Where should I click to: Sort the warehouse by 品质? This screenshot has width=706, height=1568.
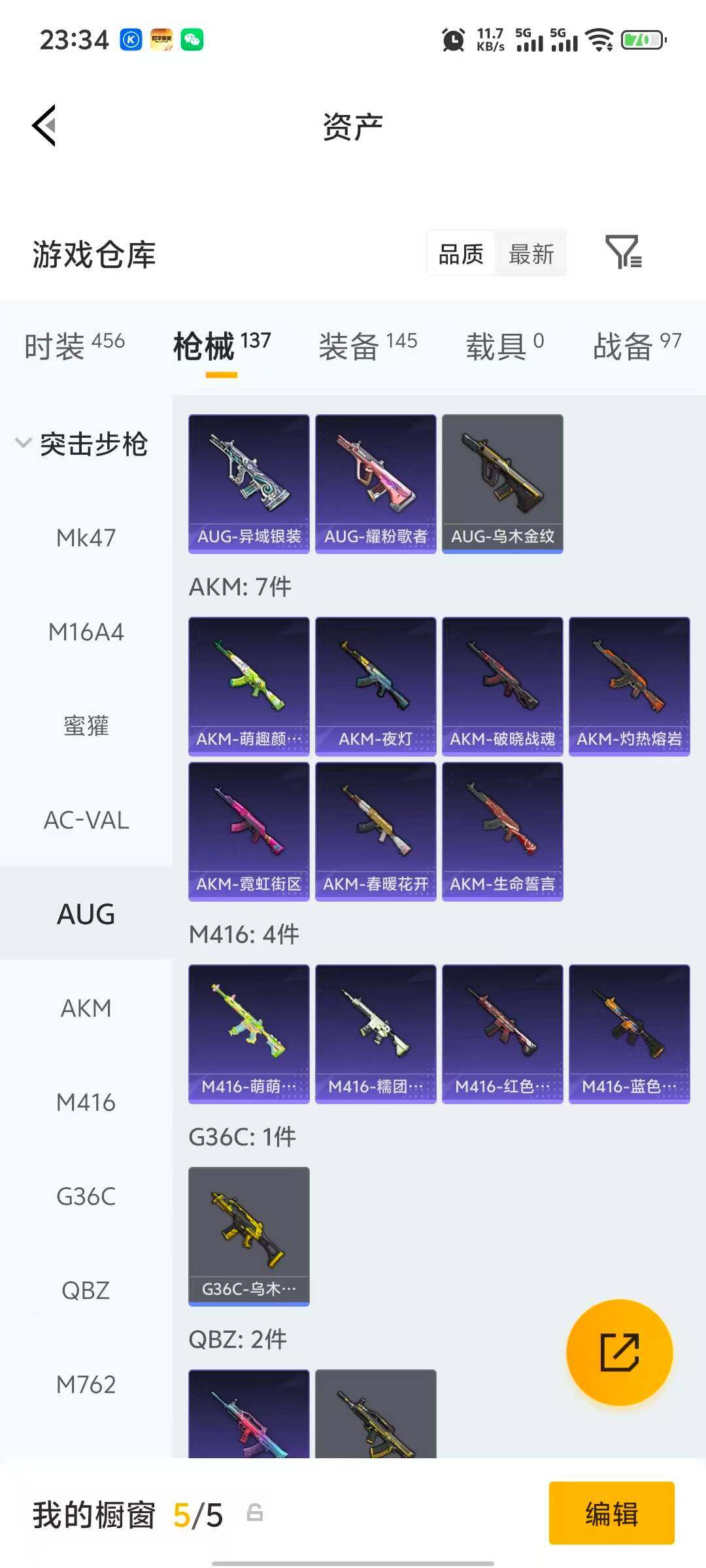coord(461,253)
